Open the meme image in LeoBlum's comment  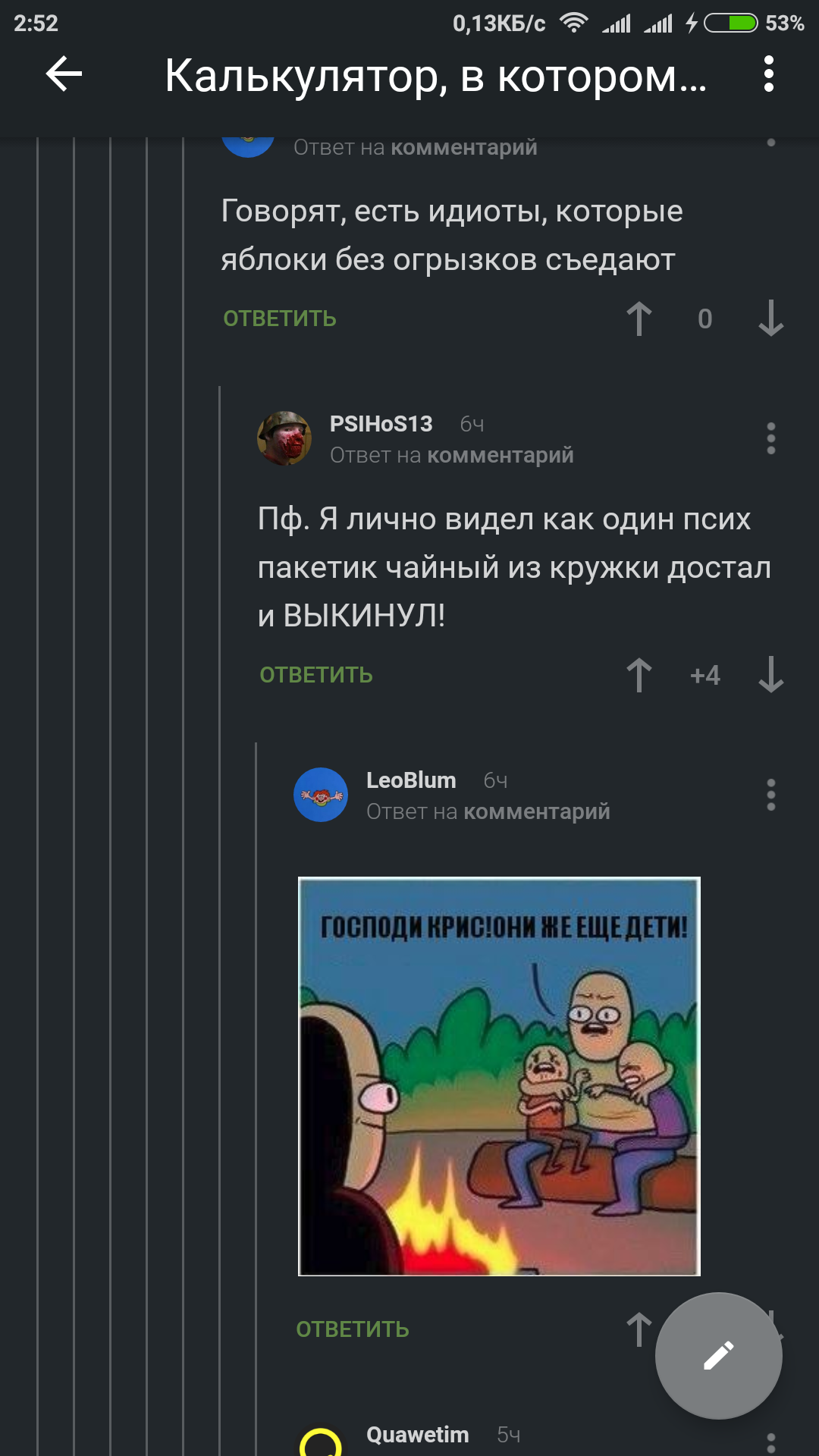coord(499,1077)
